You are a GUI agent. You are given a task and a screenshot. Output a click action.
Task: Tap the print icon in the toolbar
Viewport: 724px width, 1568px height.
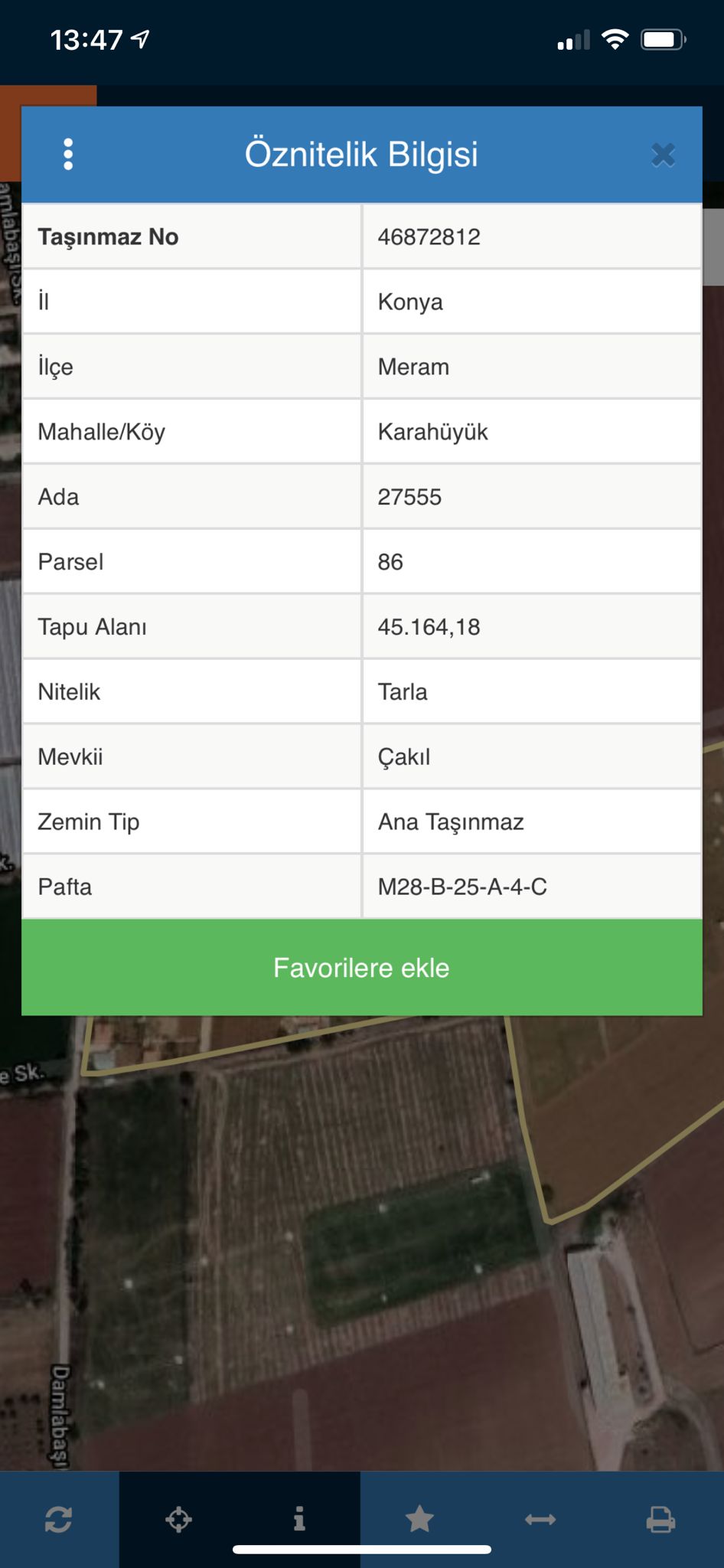[660, 1519]
